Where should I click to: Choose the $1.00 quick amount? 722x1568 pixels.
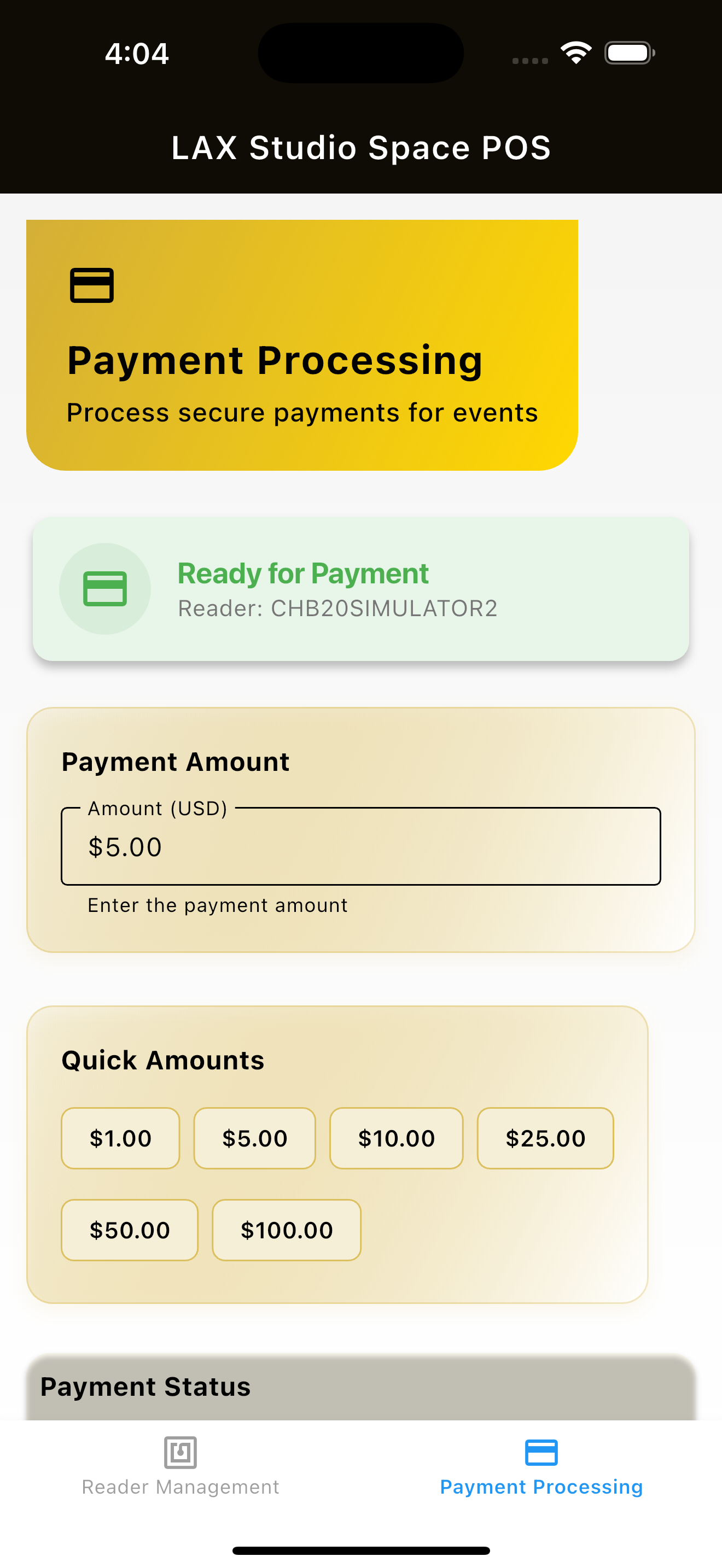click(120, 1138)
